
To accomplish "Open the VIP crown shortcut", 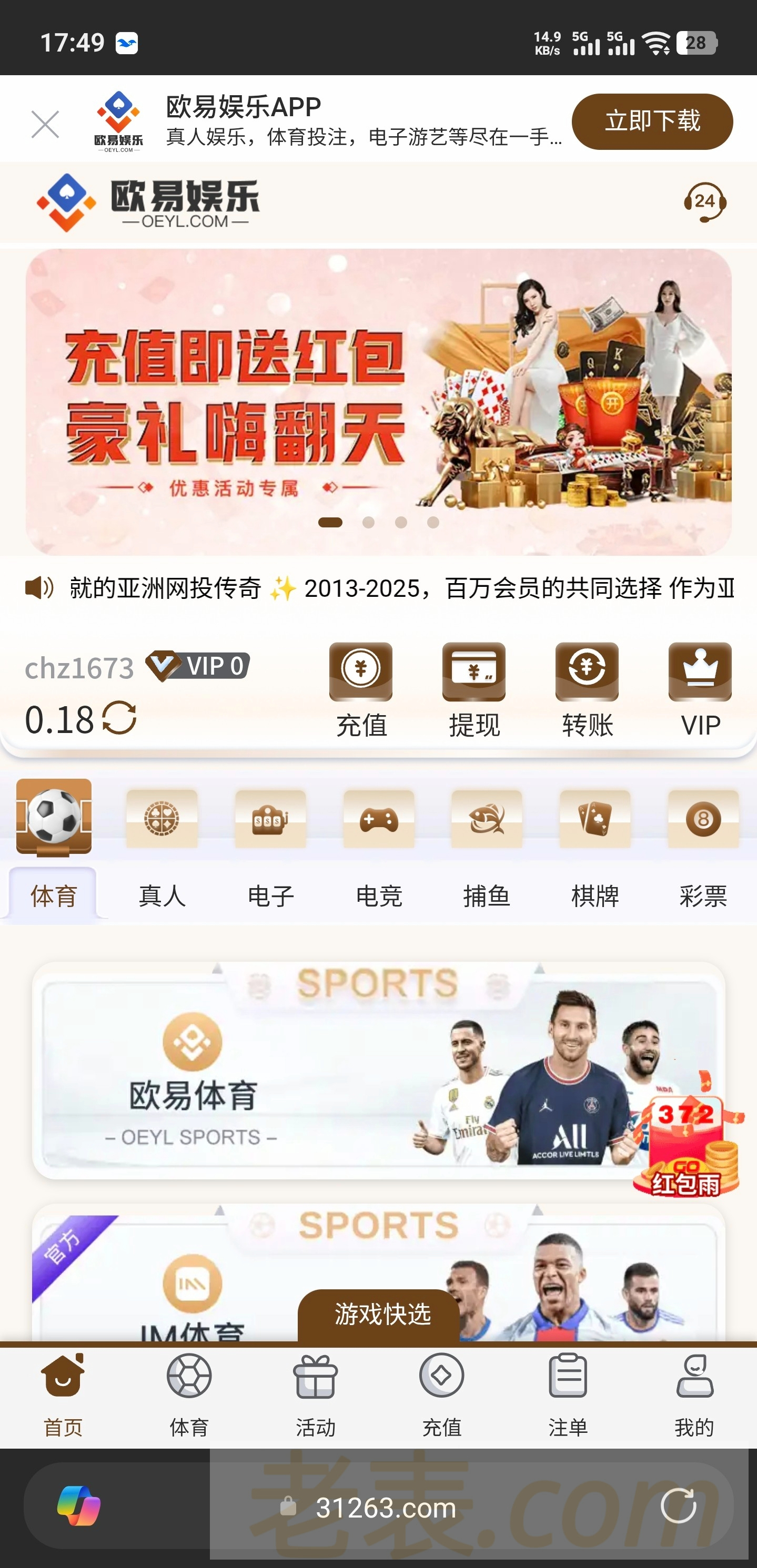I will pyautogui.click(x=700, y=689).
